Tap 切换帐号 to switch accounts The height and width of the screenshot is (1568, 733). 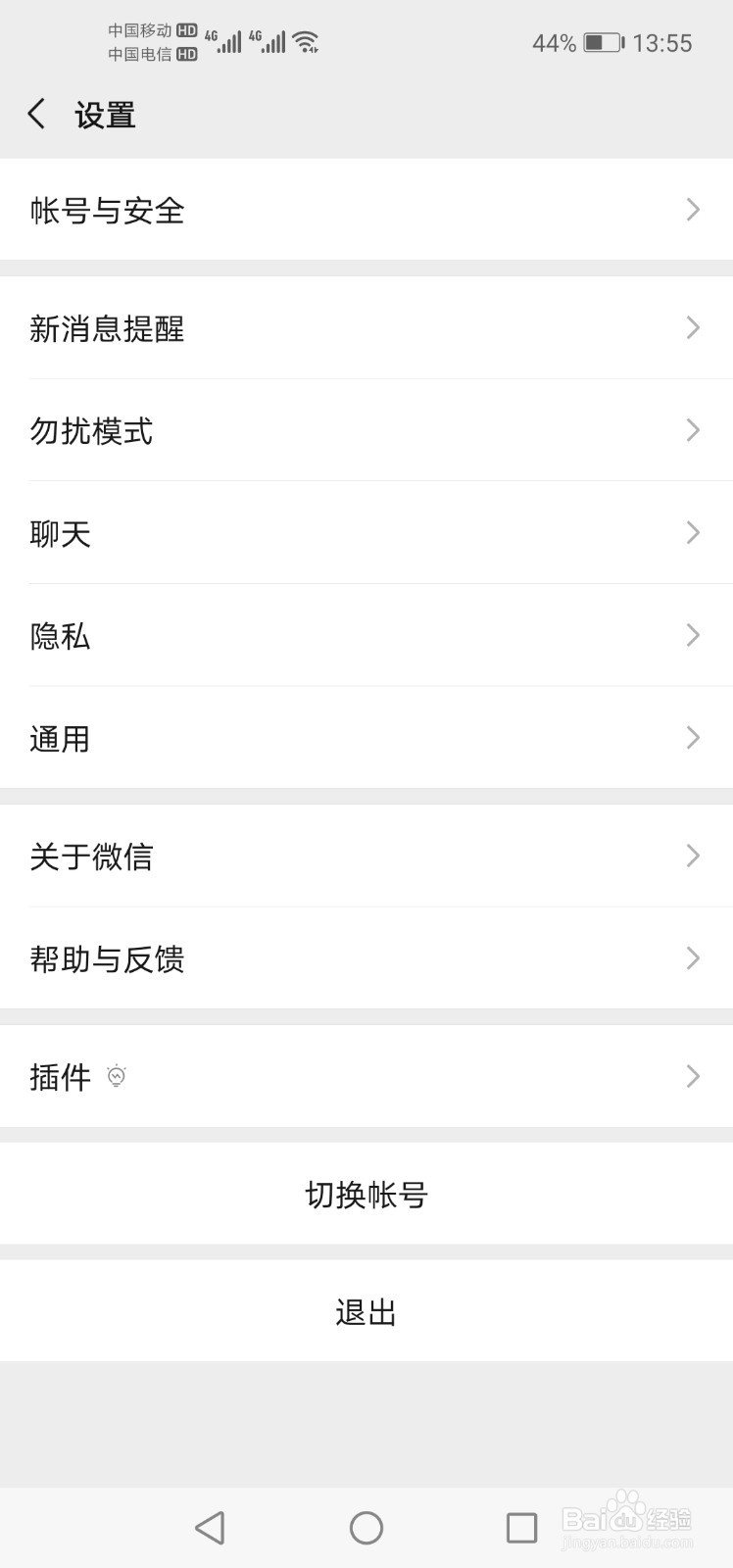pyautogui.click(x=366, y=1194)
